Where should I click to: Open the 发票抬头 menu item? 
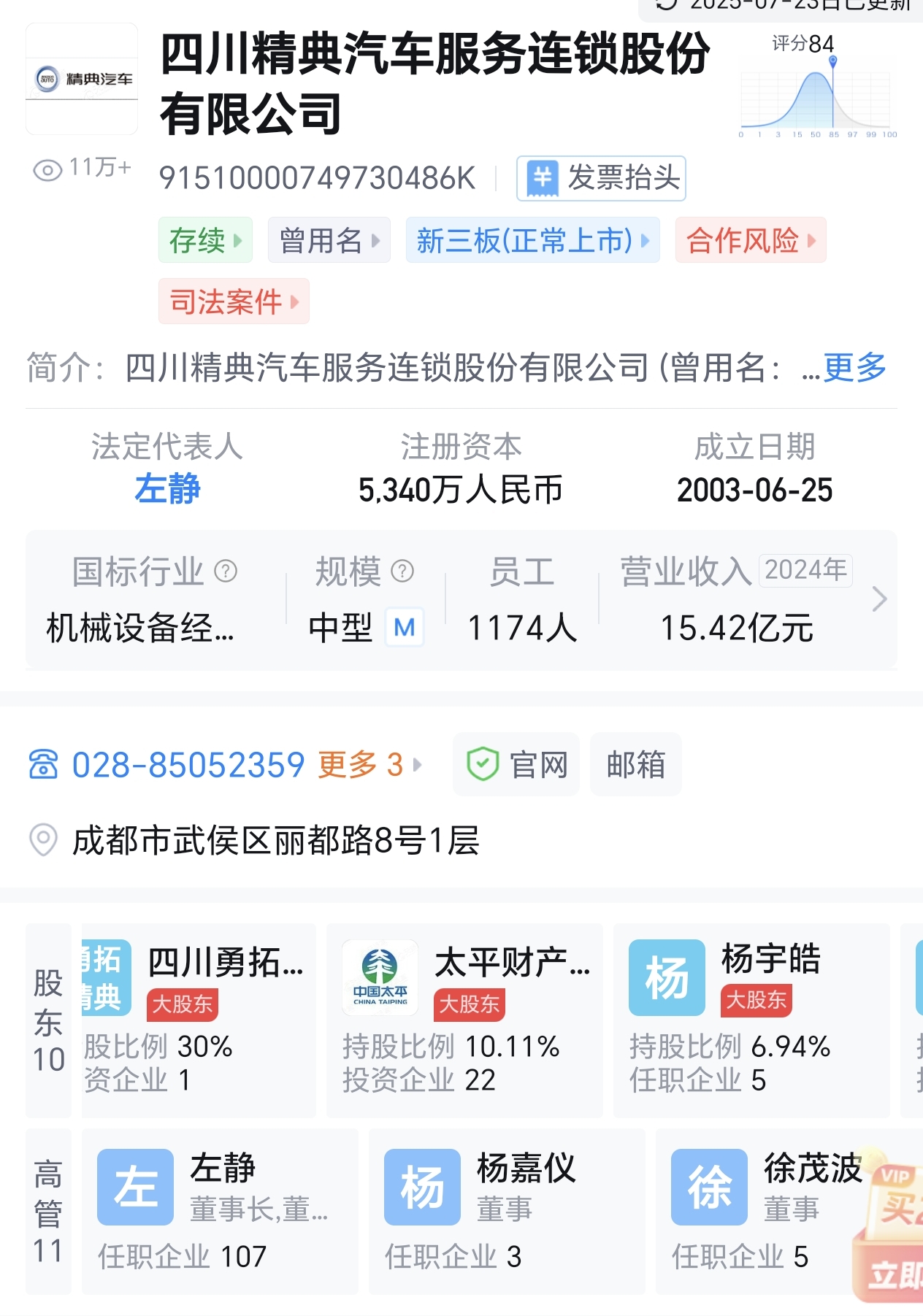(601, 177)
